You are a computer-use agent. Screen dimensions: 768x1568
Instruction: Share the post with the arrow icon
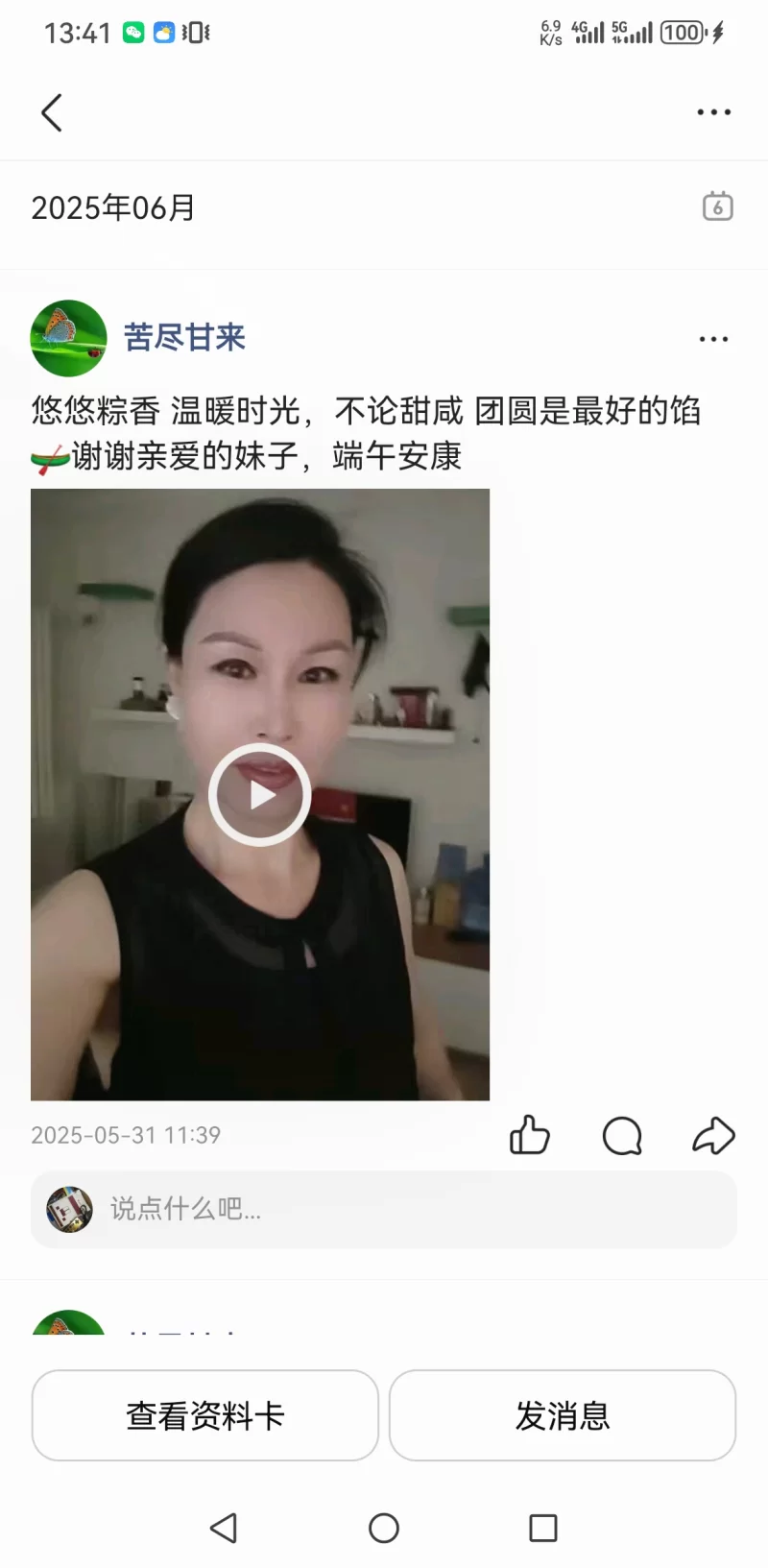pos(713,1135)
